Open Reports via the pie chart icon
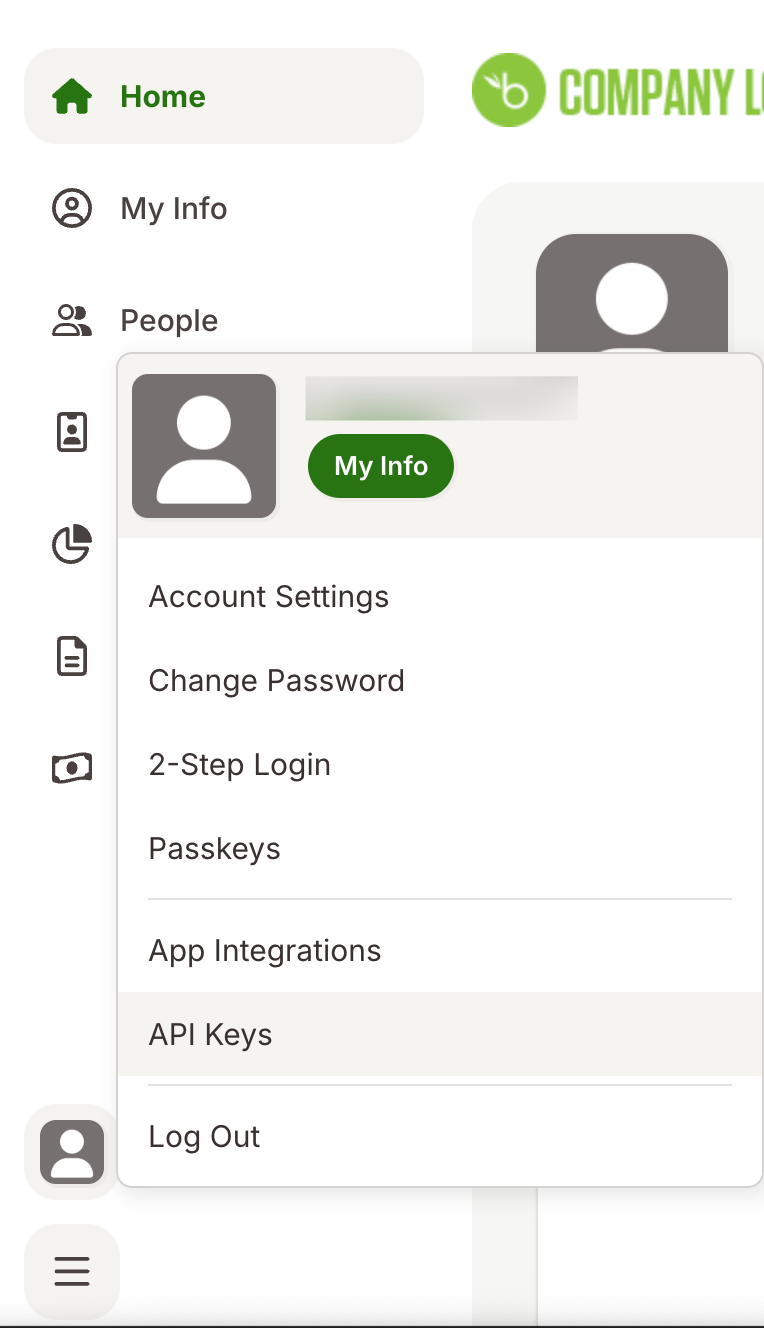The height and width of the screenshot is (1328, 764). [x=71, y=545]
